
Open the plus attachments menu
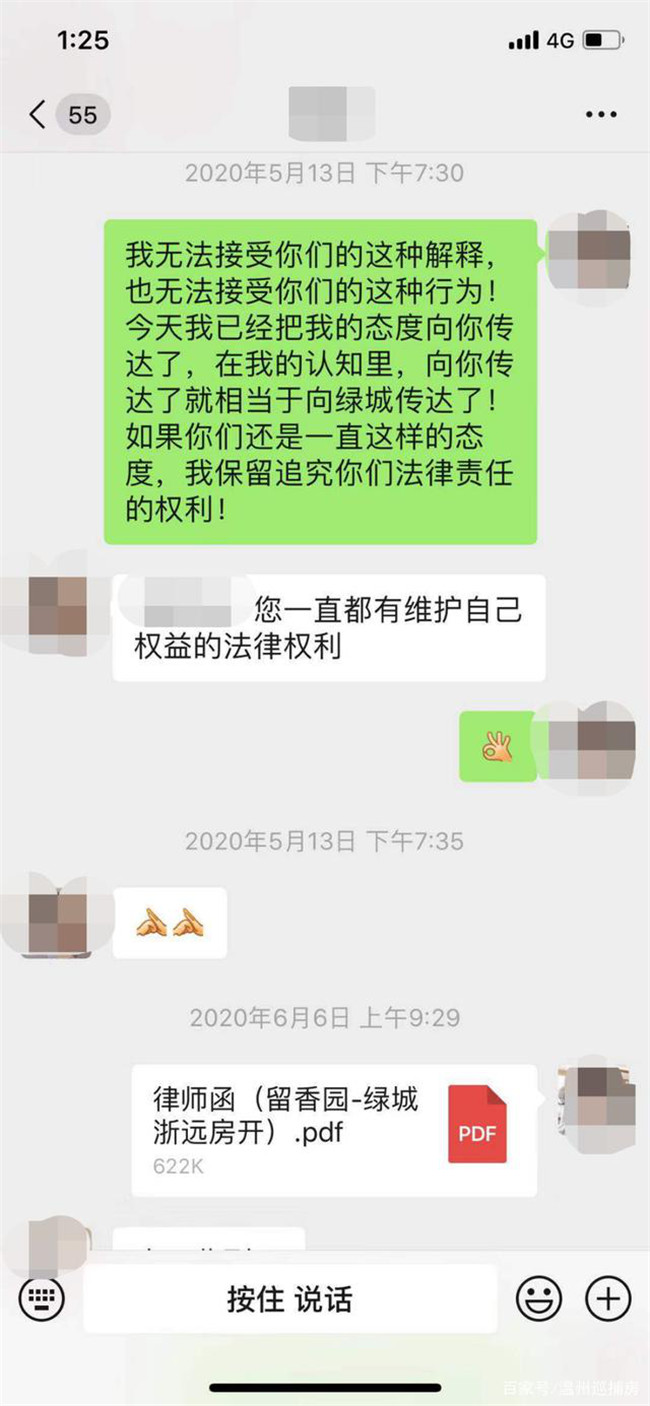click(x=607, y=1298)
